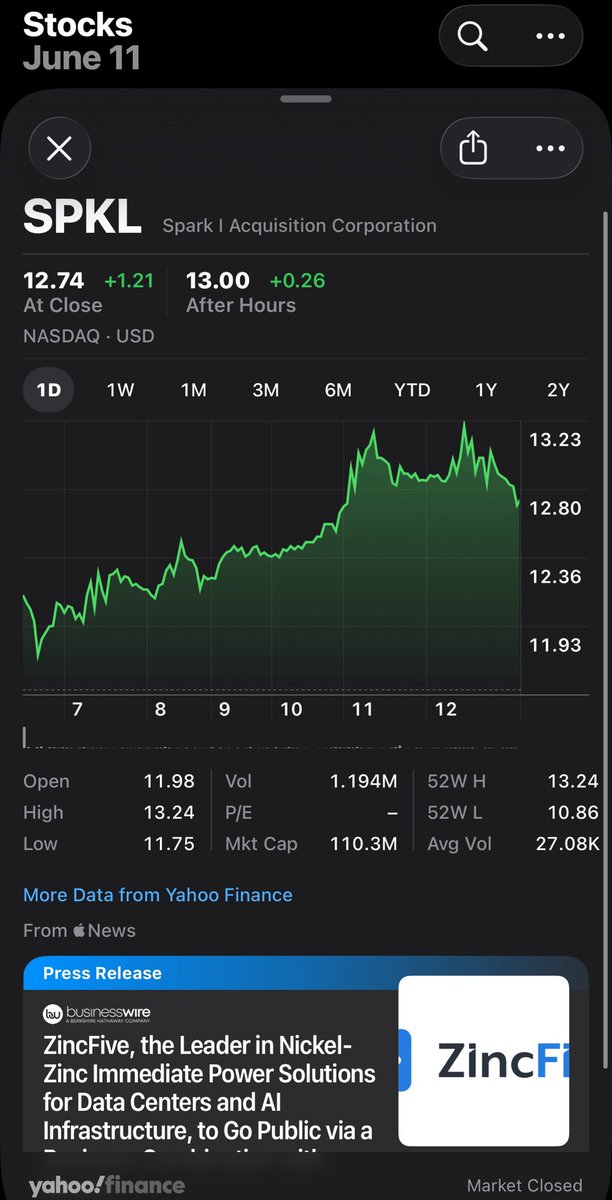Show the 6M chart range

point(338,390)
